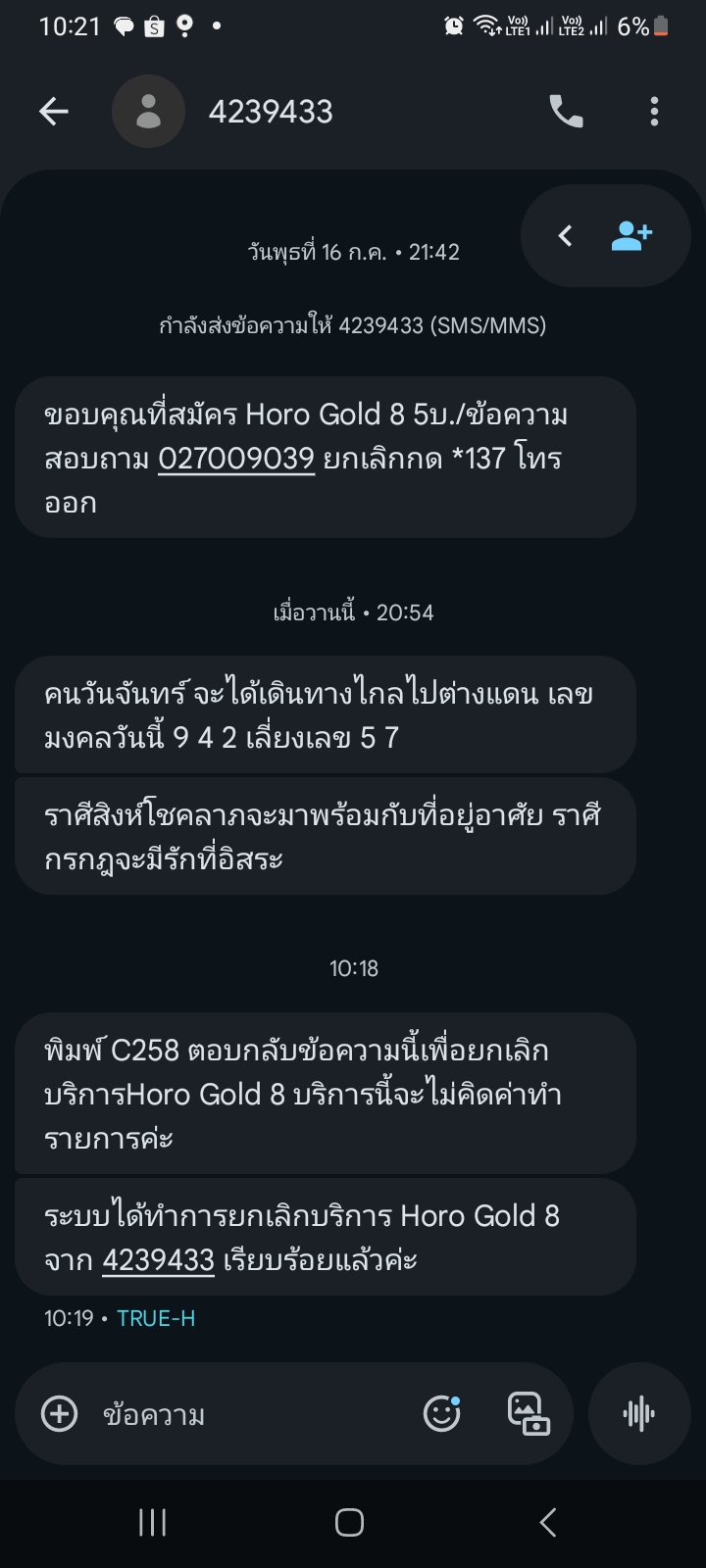
Task: Go back to the conversation list
Action: tap(54, 112)
